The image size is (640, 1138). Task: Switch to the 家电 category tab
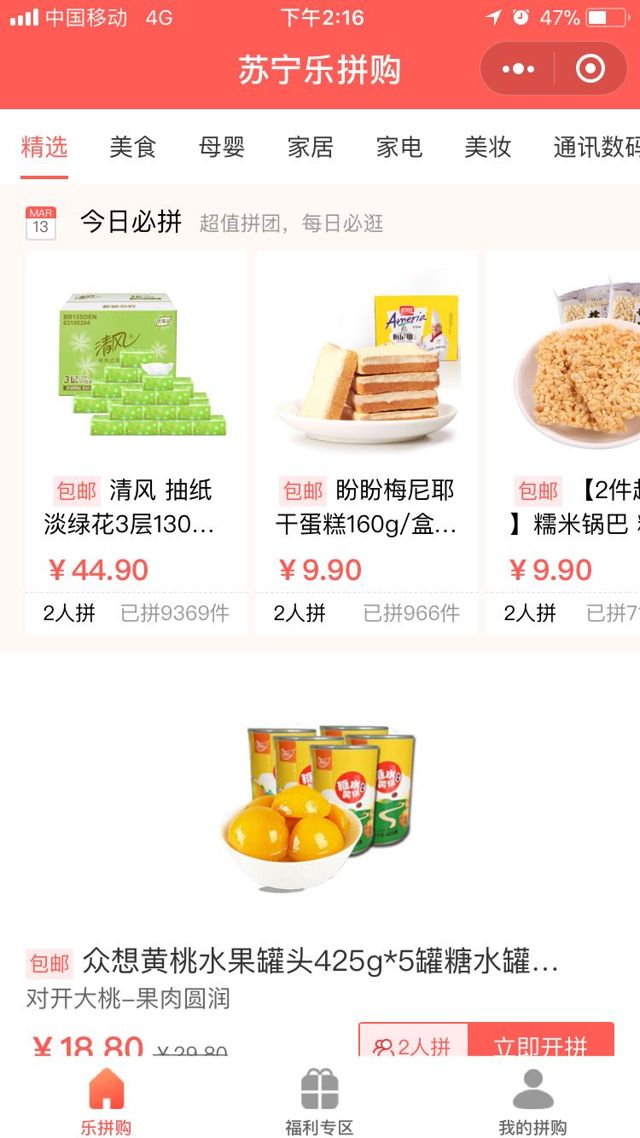pos(399,147)
